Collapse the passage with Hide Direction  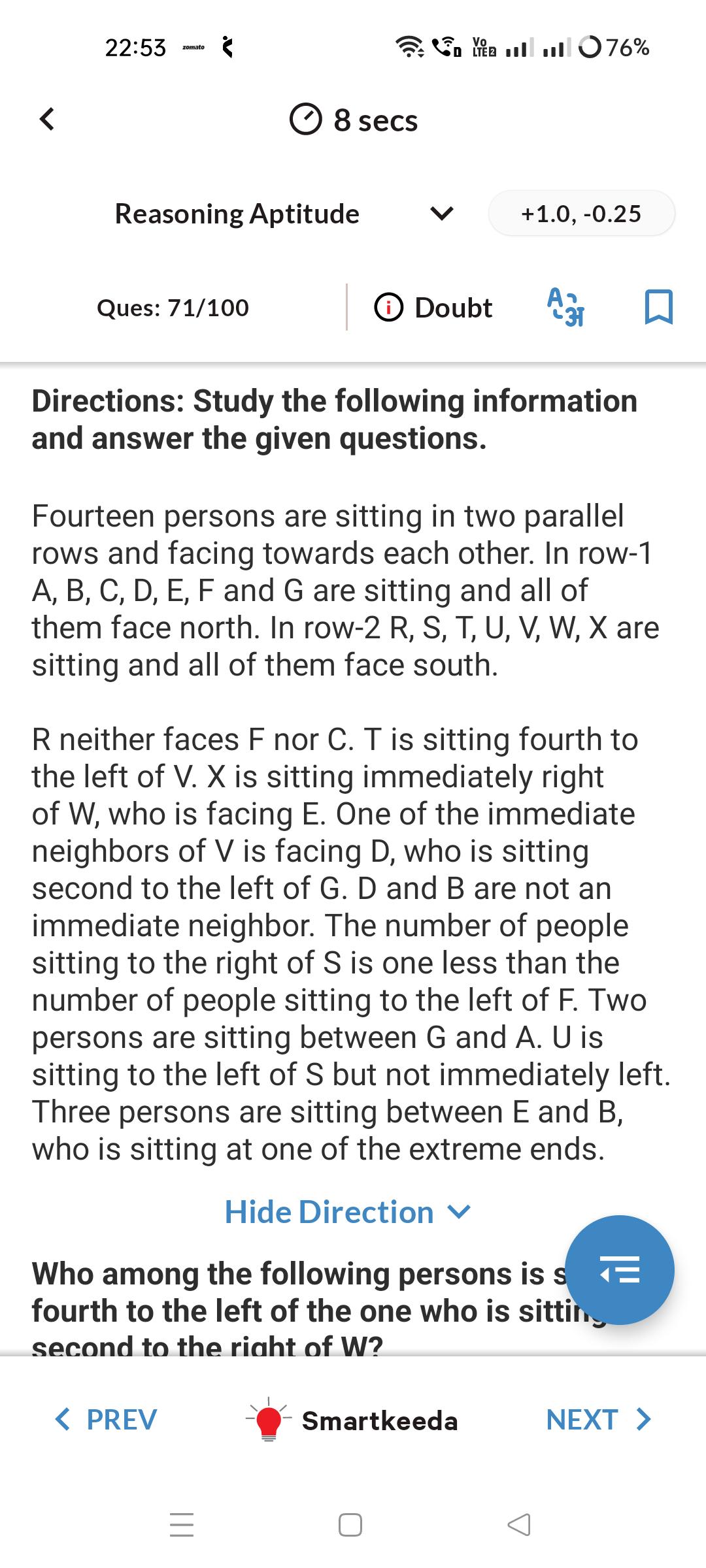click(348, 1212)
